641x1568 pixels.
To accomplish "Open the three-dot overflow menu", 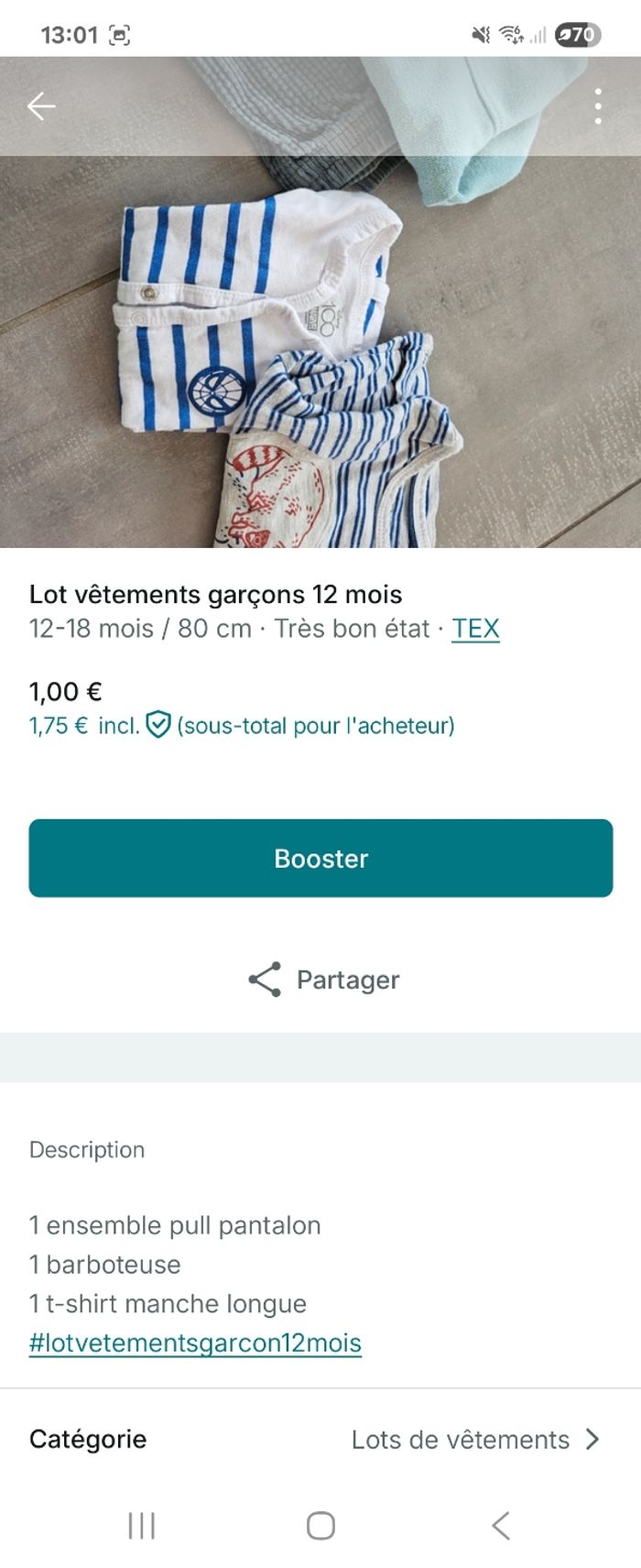I will 597,106.
